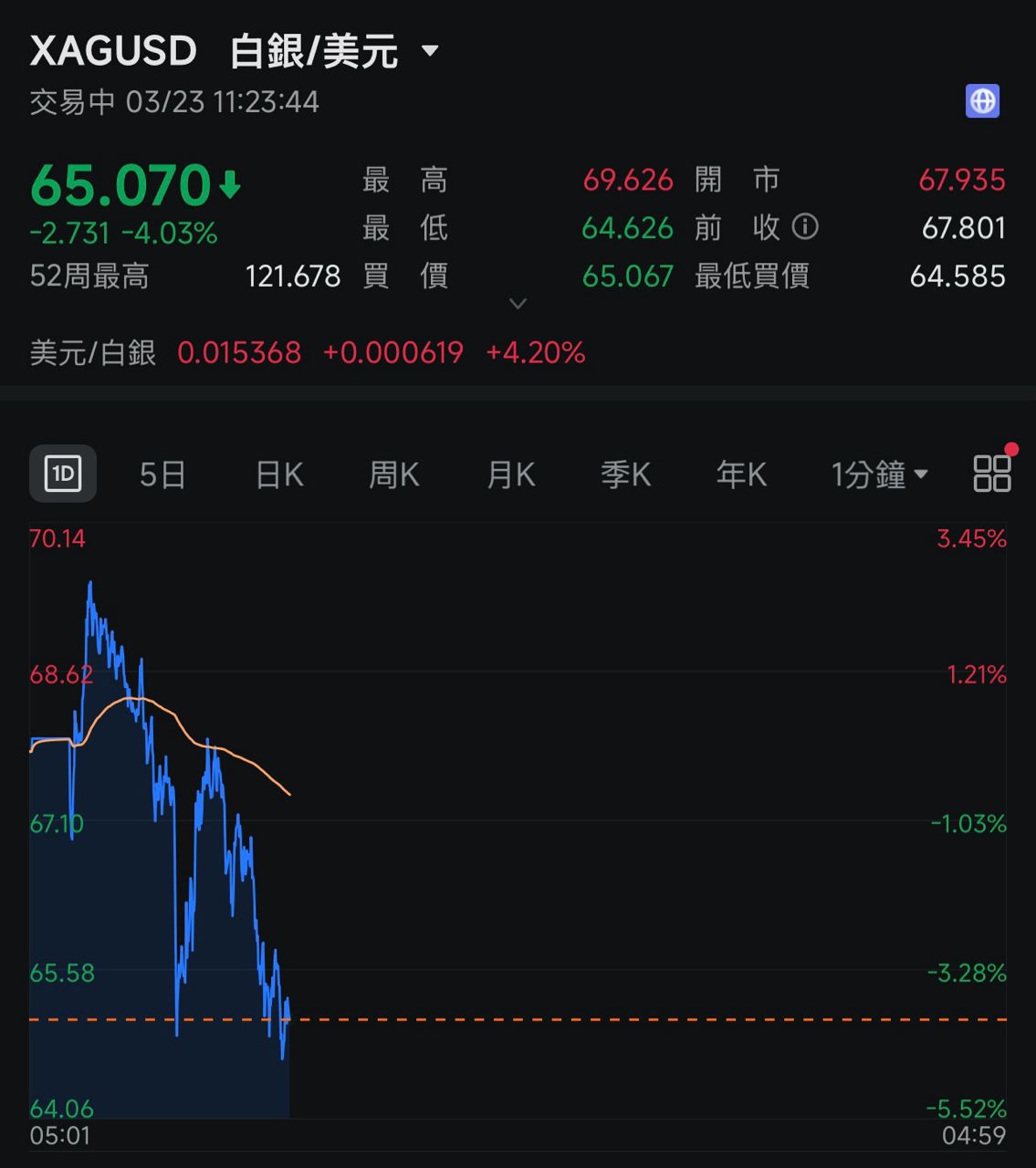Viewport: 1036px width, 1168px height.
Task: Select the 1D chart timeframe
Action: (x=63, y=474)
